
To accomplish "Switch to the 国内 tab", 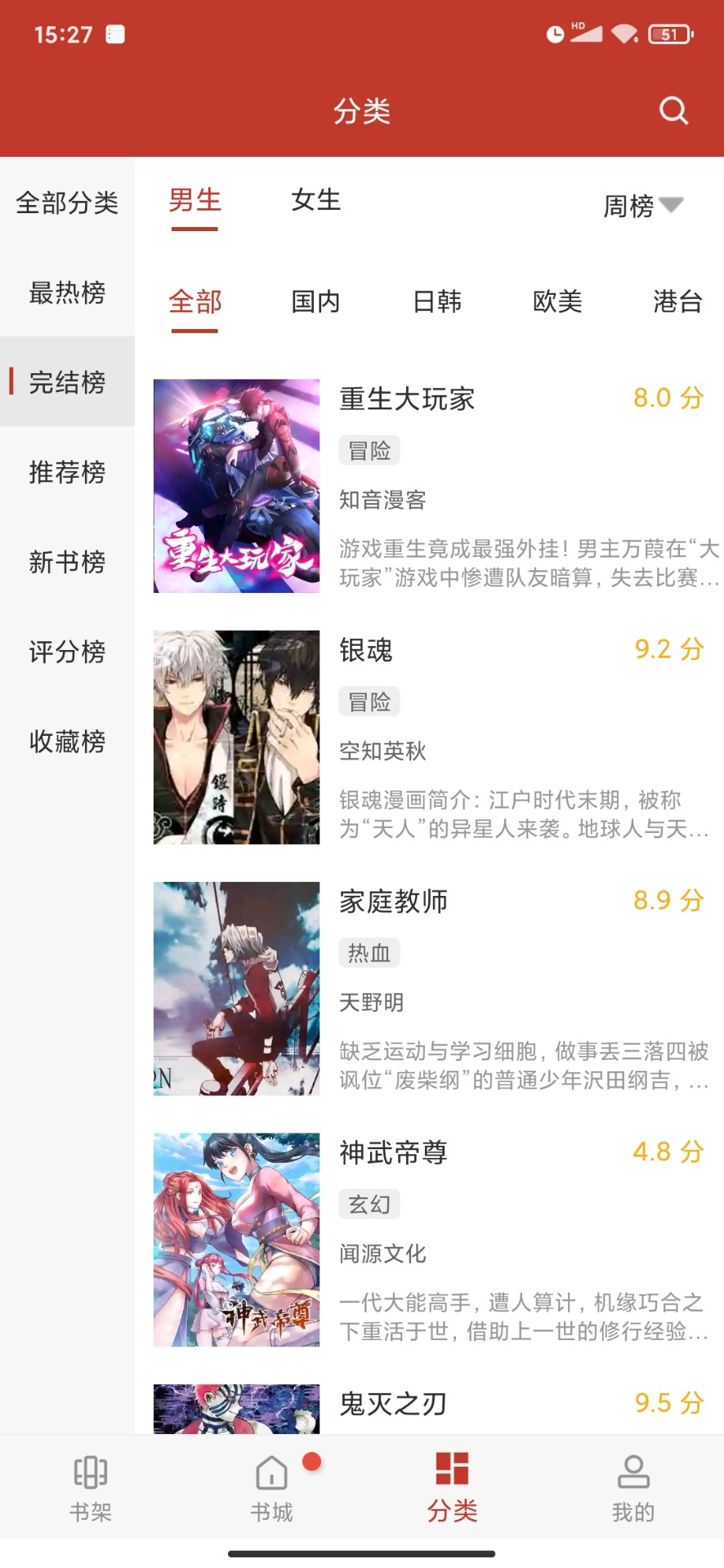I will coord(316,302).
